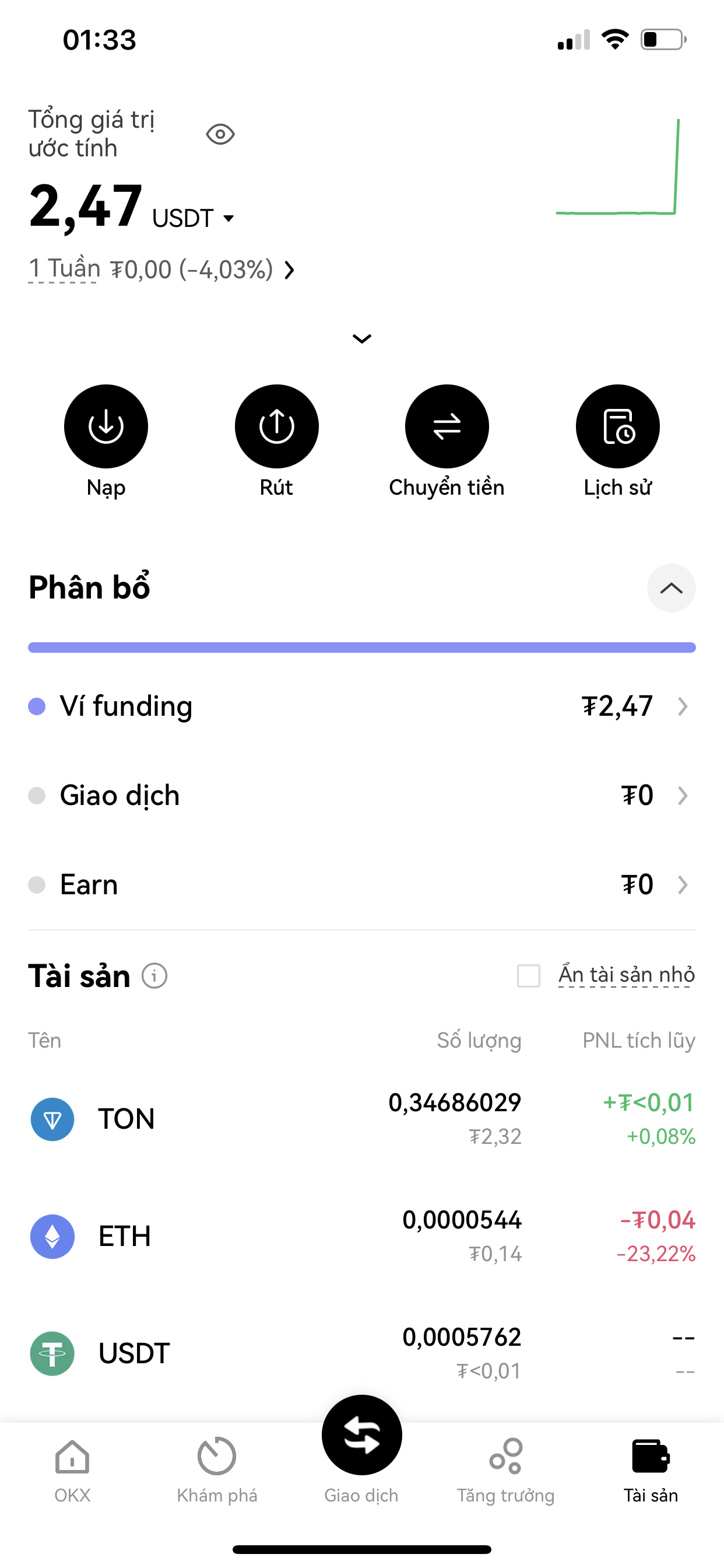Open Chuyển tiền transfer
Viewport: 724px width, 1568px height.
pyautogui.click(x=447, y=442)
